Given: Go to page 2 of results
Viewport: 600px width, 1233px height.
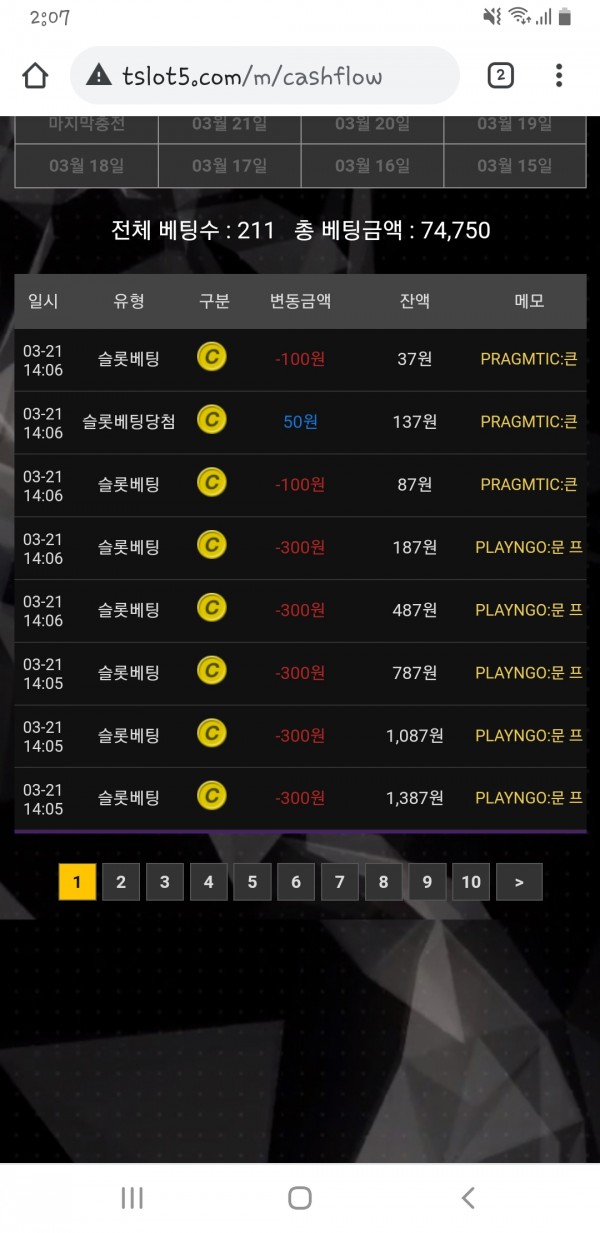Looking at the screenshot, I should (121, 882).
